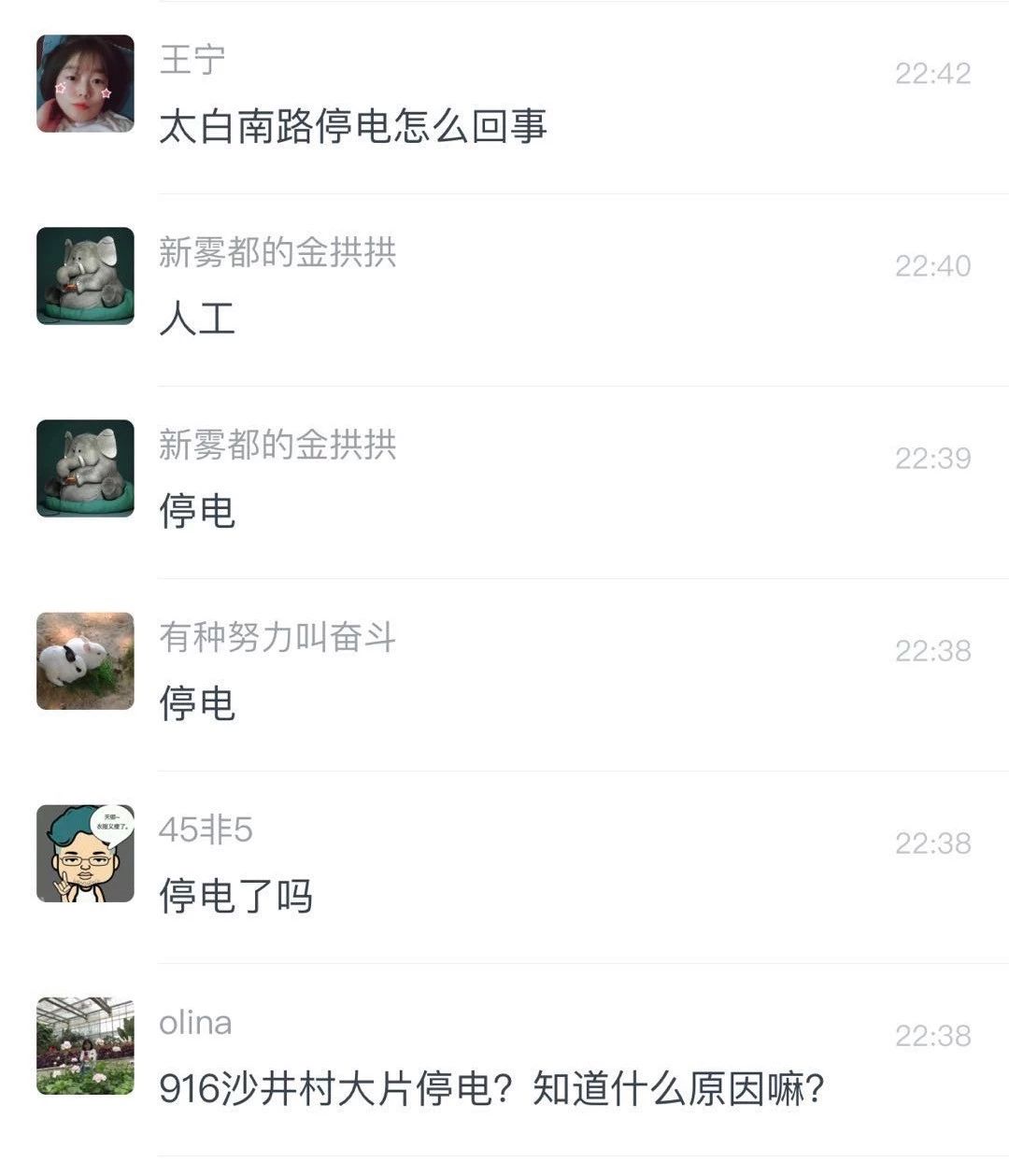
Task: Open 王宁's message about 太白南路停电
Action: (353, 127)
